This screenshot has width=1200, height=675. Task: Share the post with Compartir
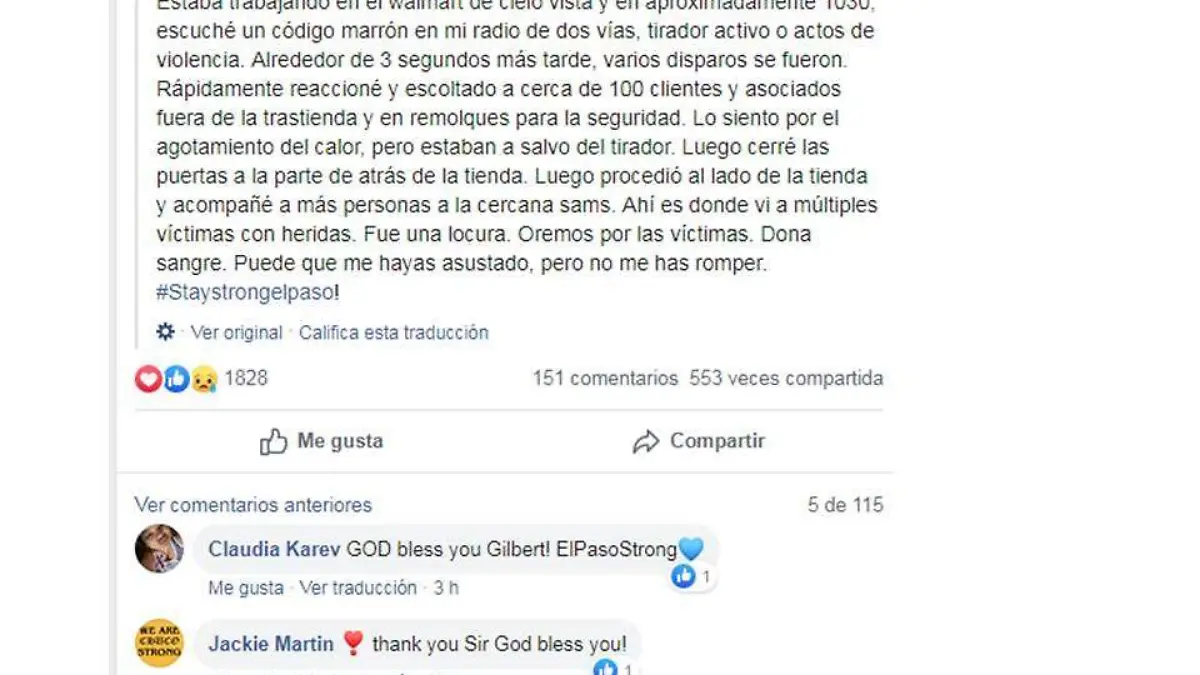tap(698, 441)
